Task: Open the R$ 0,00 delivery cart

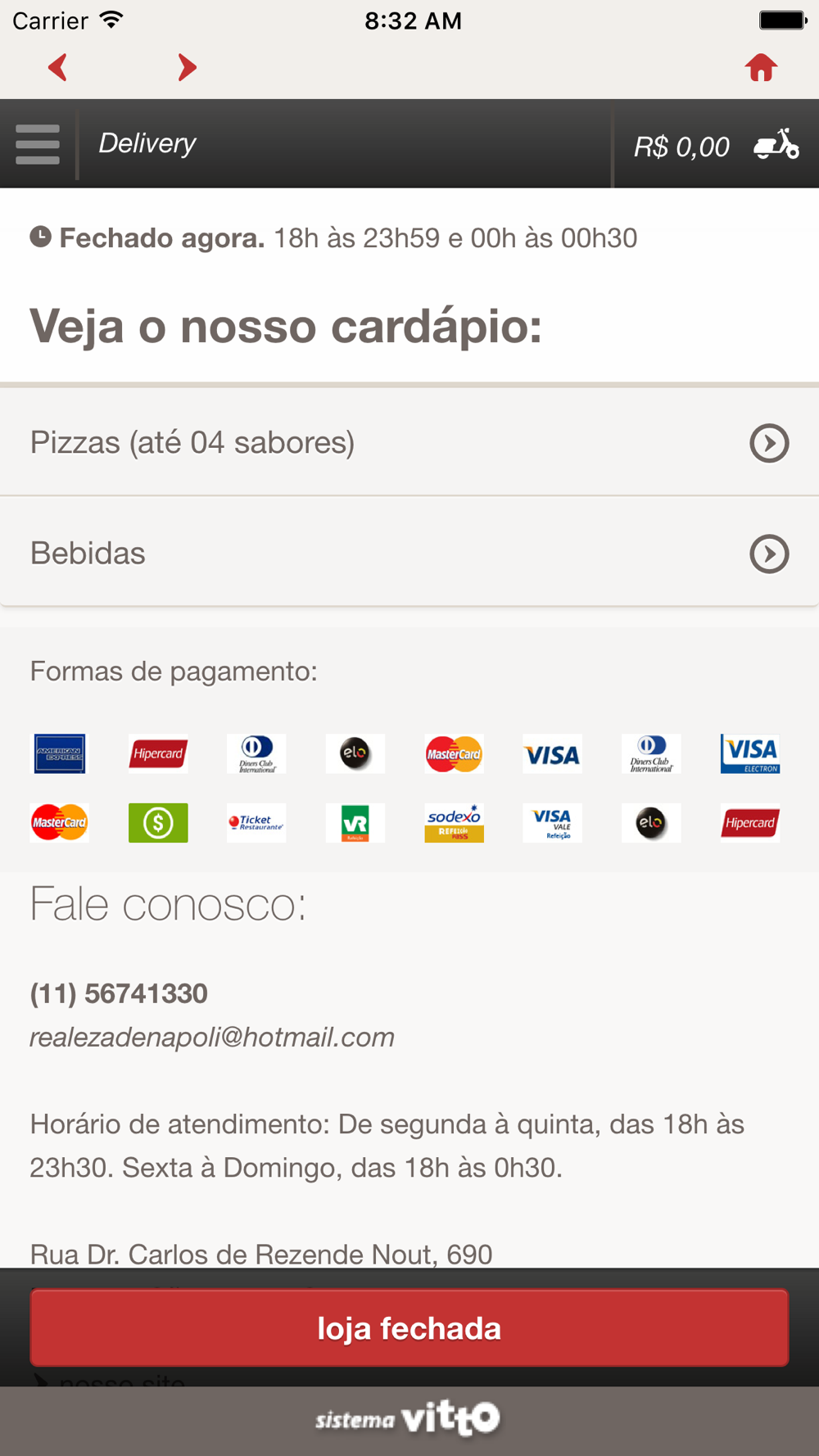Action: (x=717, y=146)
